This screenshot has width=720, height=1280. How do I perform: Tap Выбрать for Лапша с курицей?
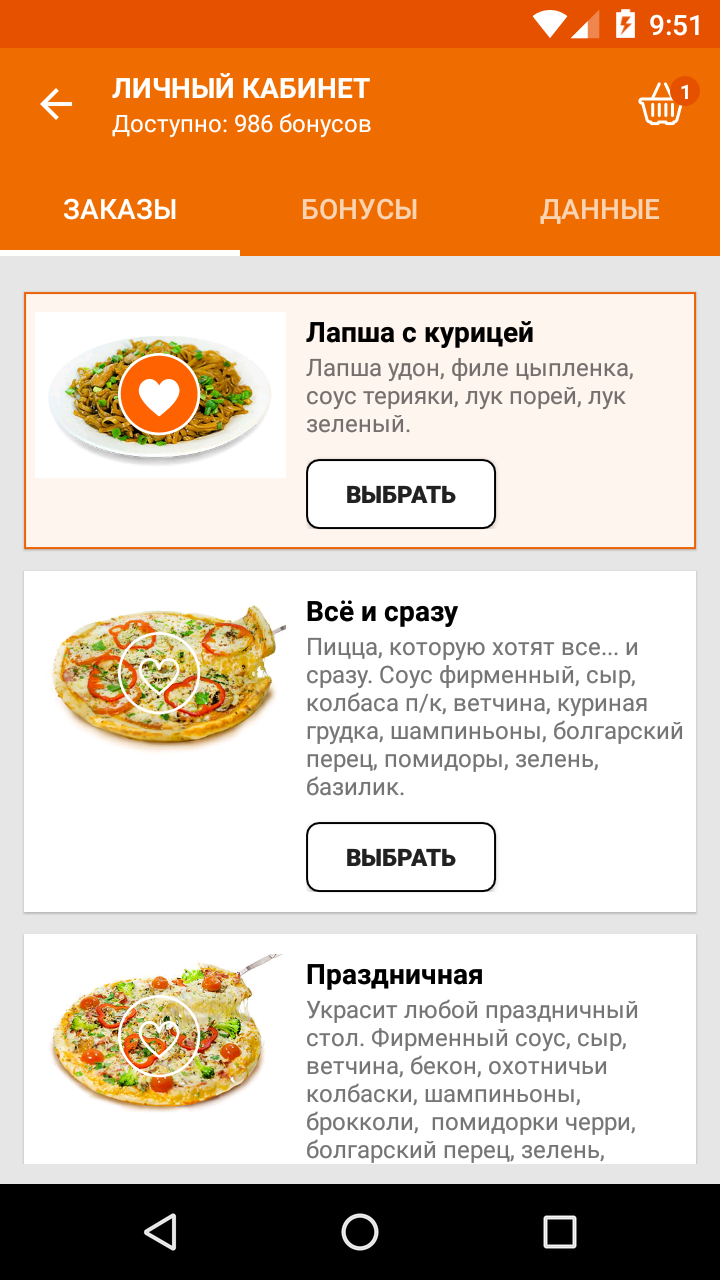pos(401,494)
